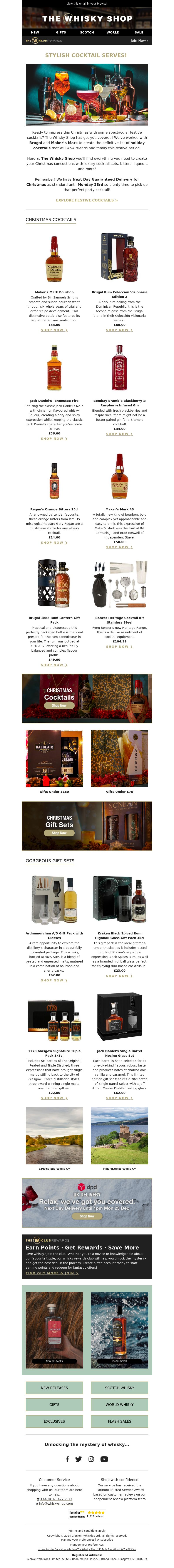Open the Gifts Under £150 tile

(54, 761)
